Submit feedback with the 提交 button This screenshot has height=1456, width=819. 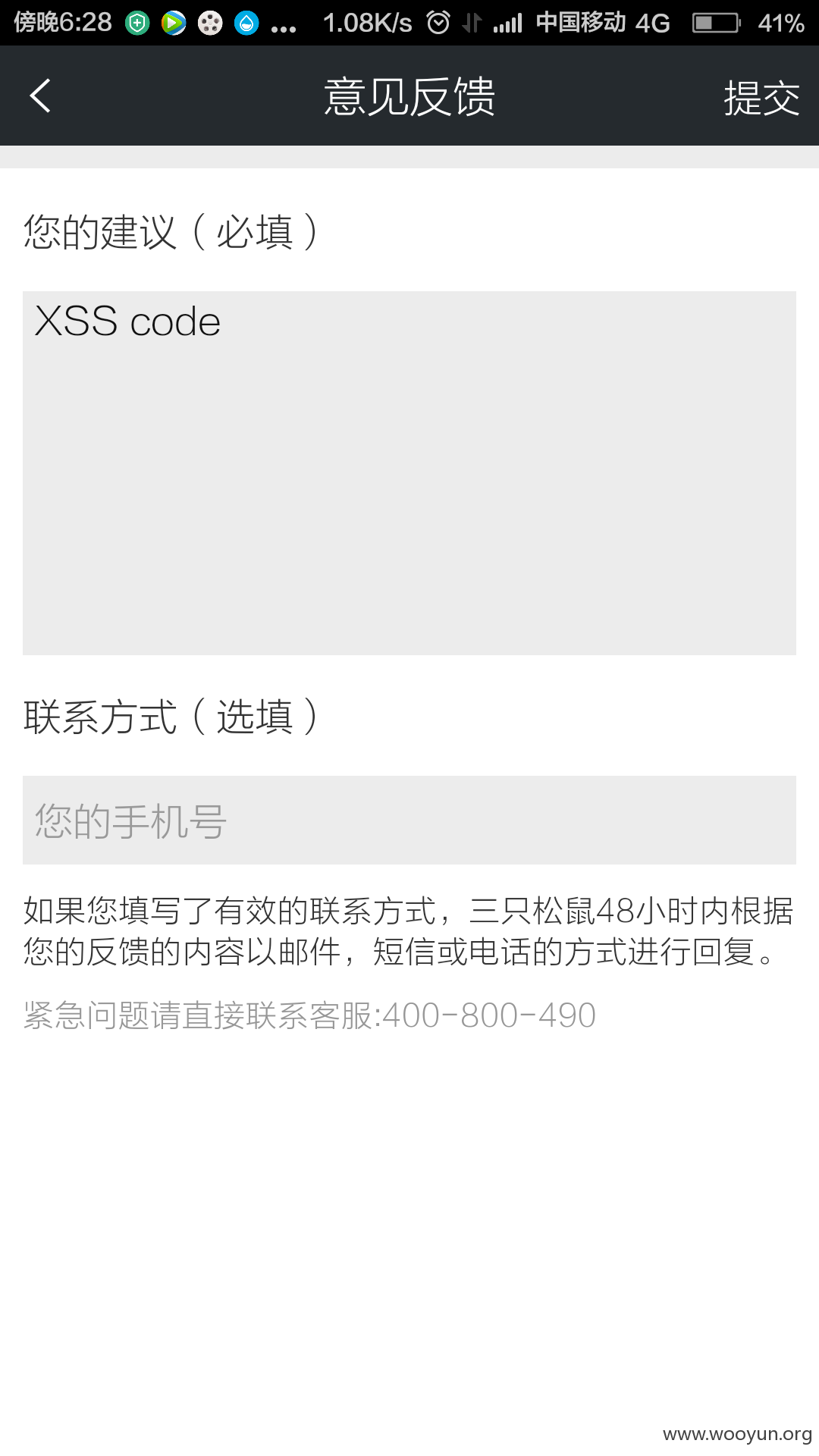click(x=761, y=98)
